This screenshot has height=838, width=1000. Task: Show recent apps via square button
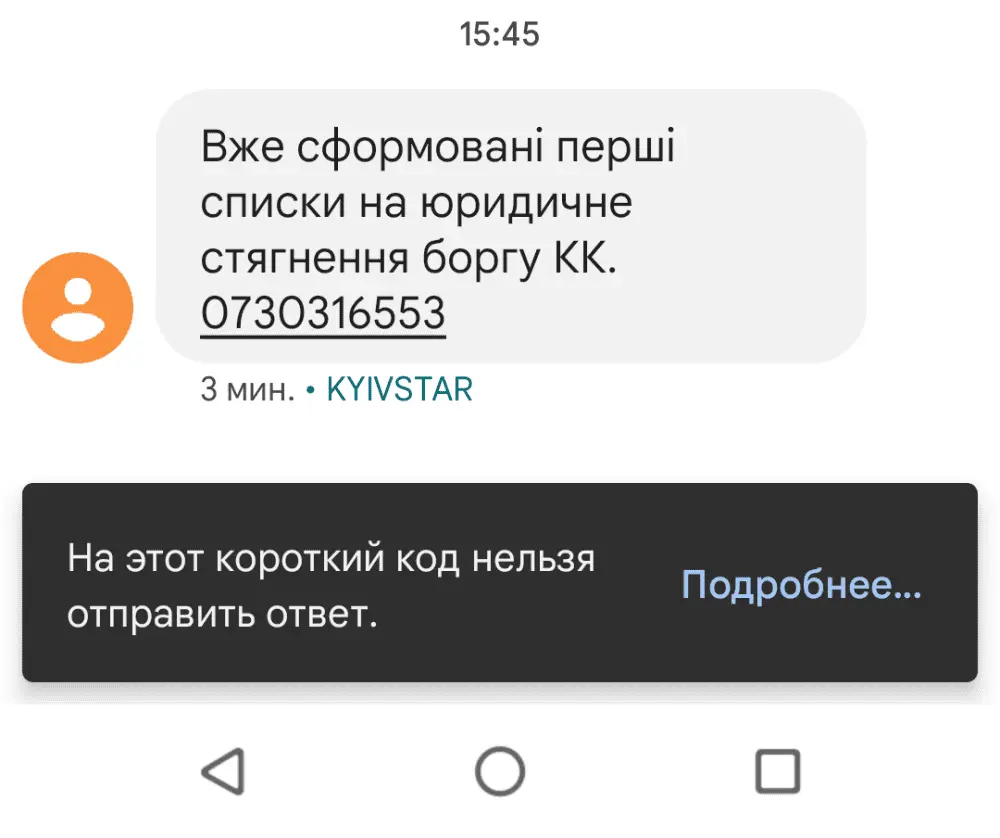click(776, 772)
